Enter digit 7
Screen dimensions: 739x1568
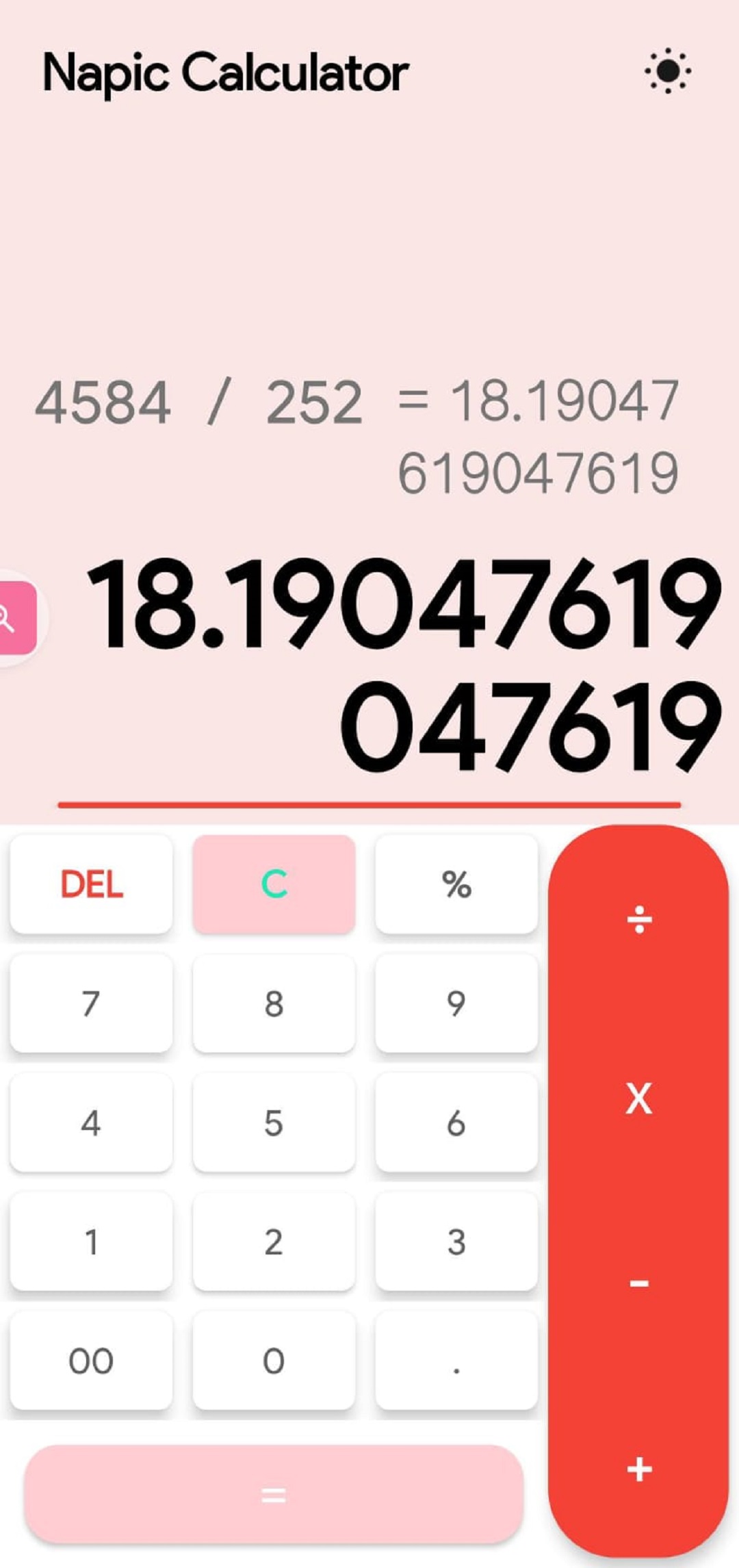[x=91, y=1003]
